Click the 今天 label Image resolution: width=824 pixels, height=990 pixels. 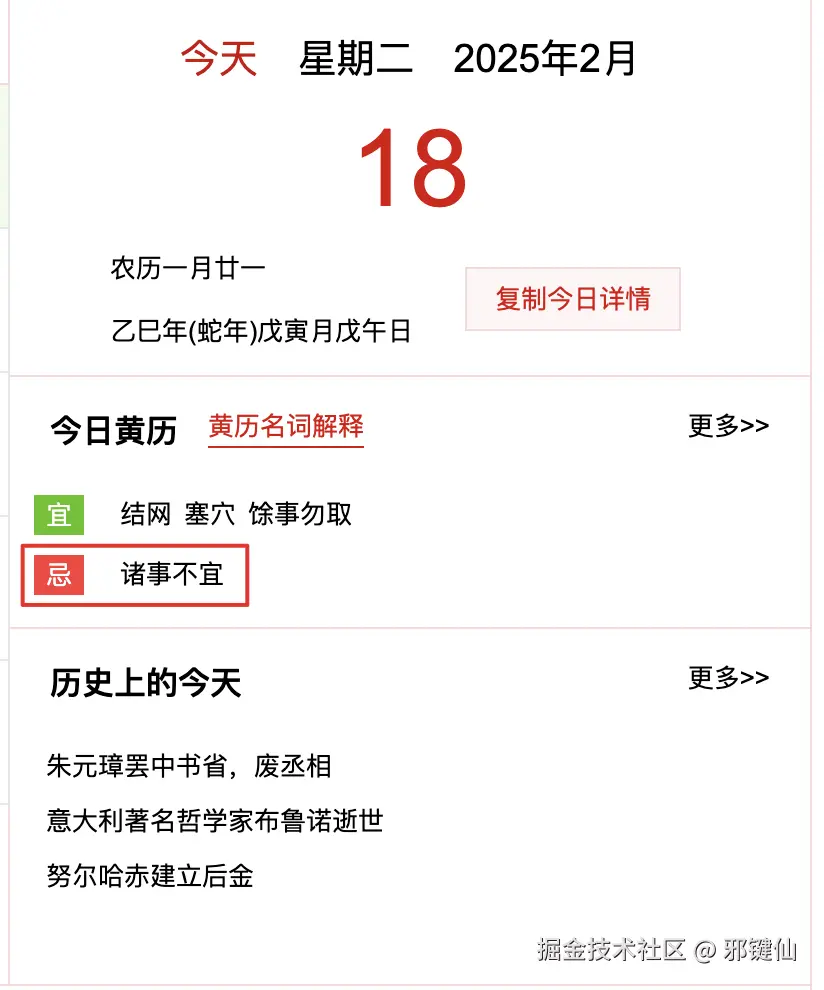218,60
